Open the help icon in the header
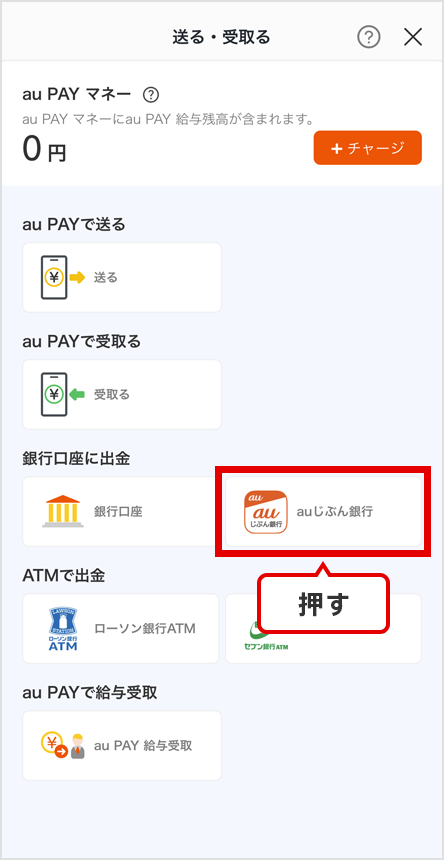 click(x=369, y=37)
